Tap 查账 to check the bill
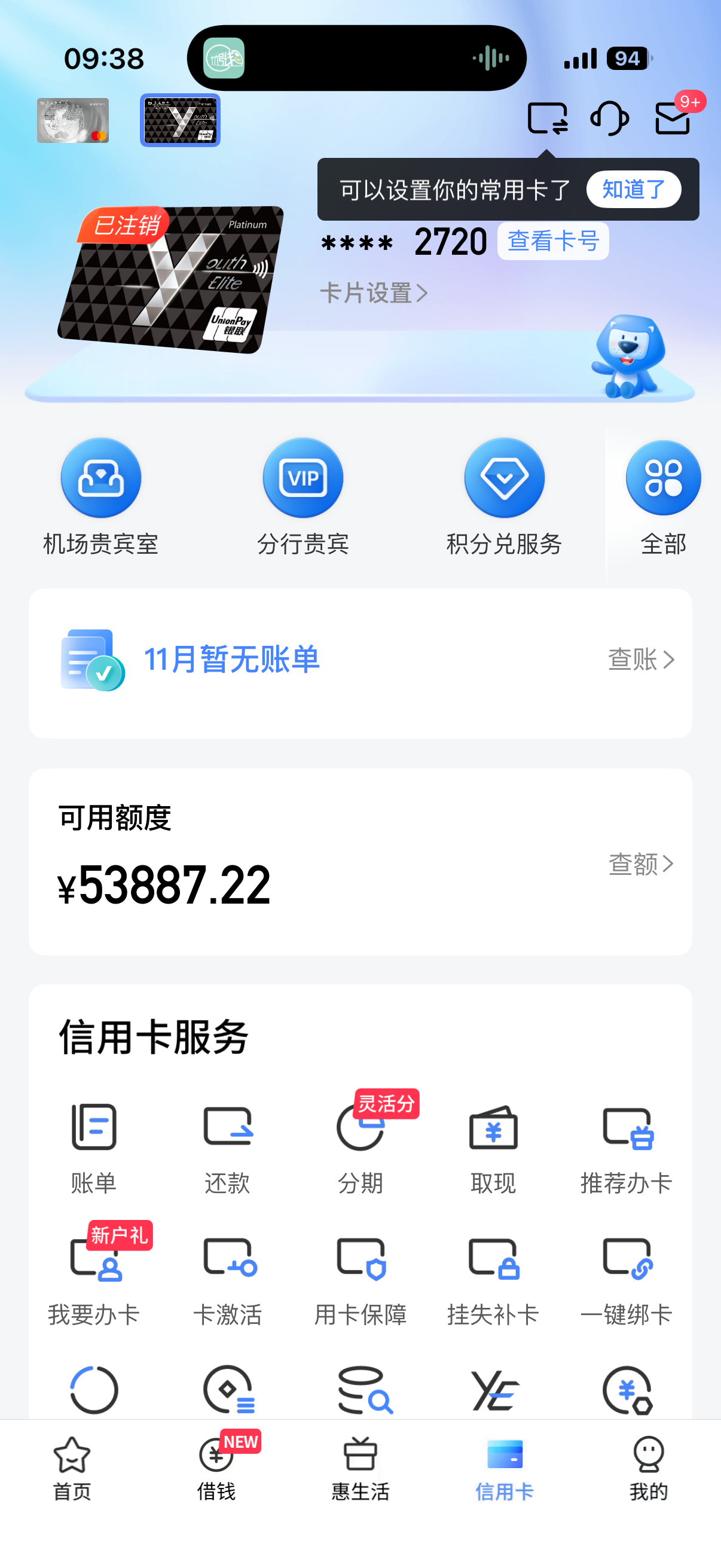Viewport: 721px width, 1568px height. (x=641, y=659)
